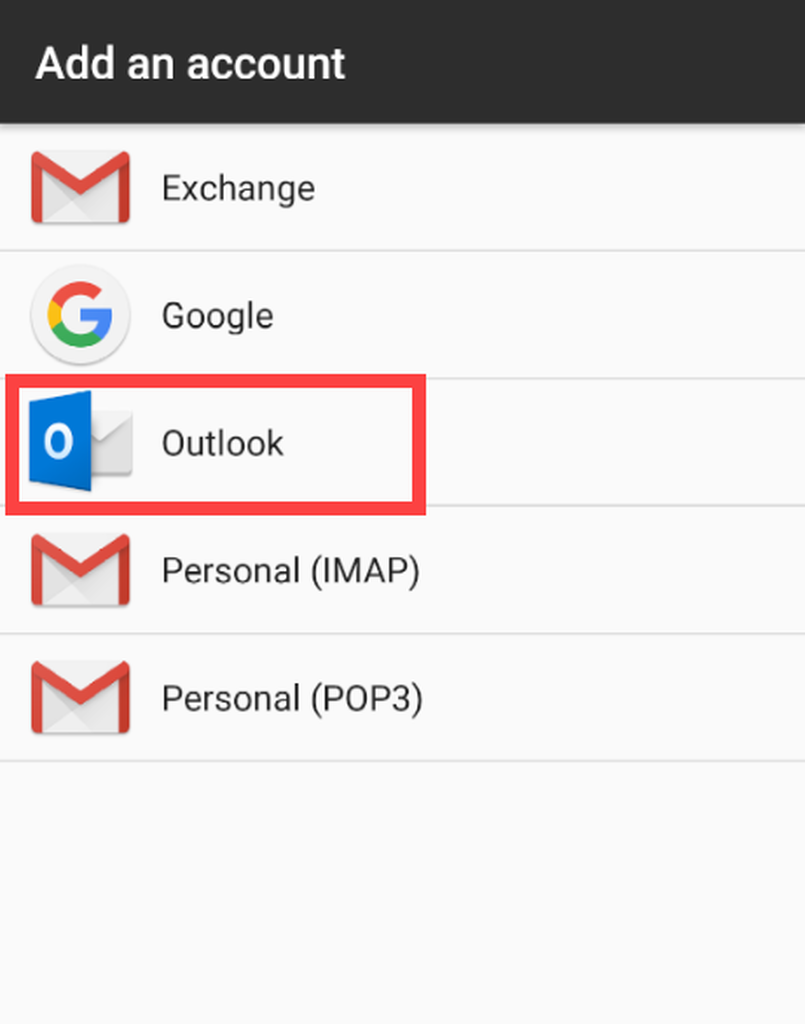Open the Outlook account option
The height and width of the screenshot is (1024, 805).
222,443
